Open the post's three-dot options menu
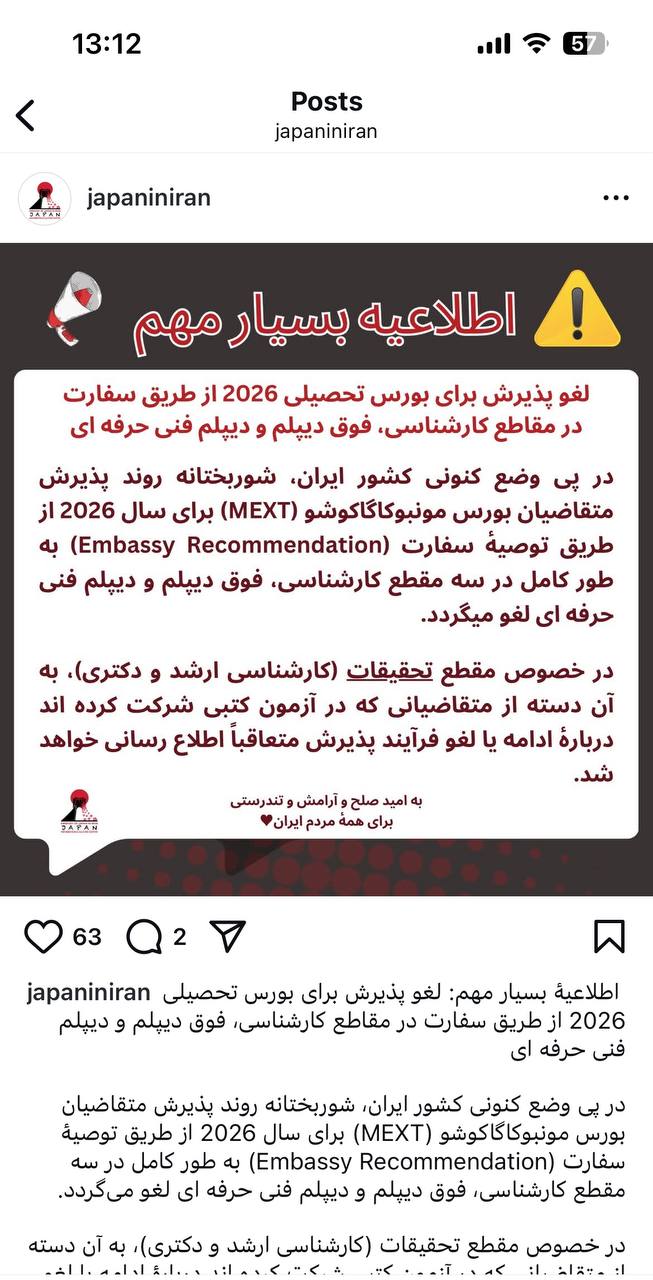 (616, 198)
